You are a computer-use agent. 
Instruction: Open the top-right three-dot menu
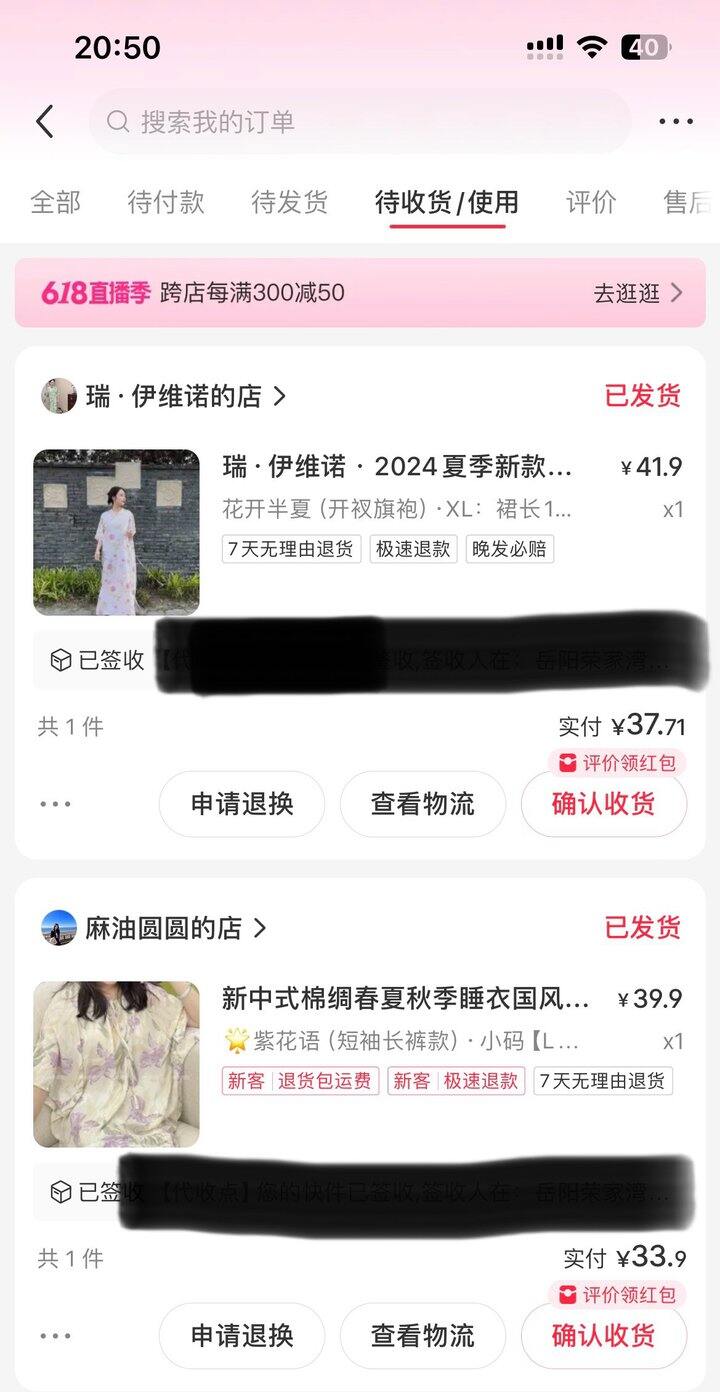click(675, 122)
